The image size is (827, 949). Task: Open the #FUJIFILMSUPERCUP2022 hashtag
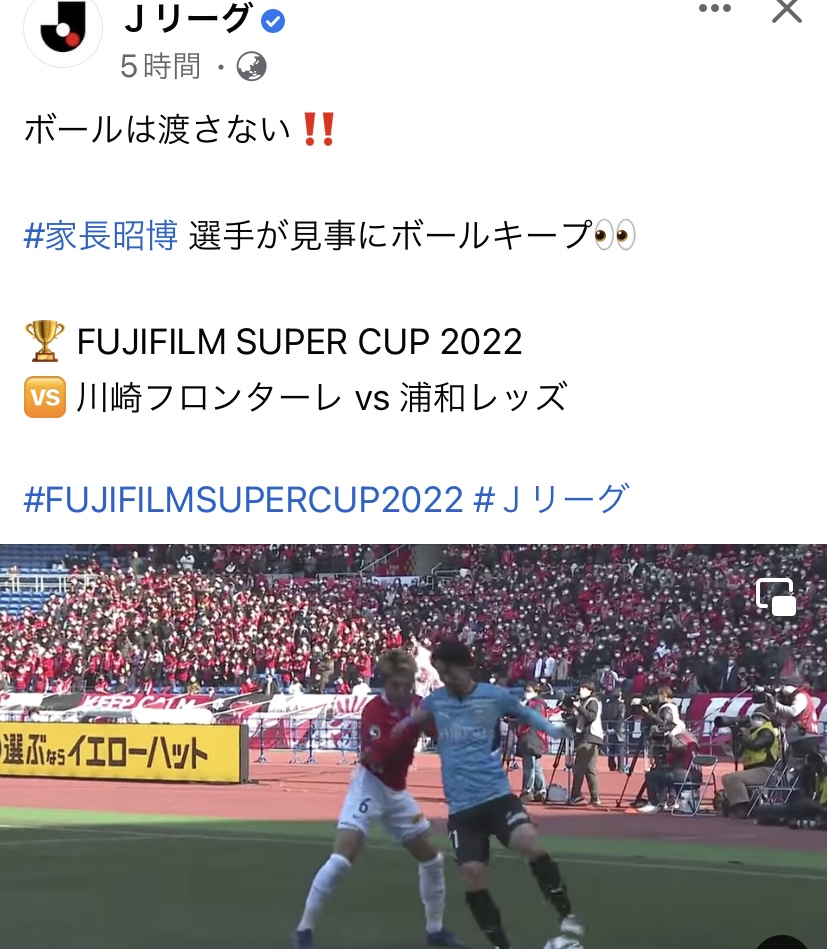coord(243,499)
